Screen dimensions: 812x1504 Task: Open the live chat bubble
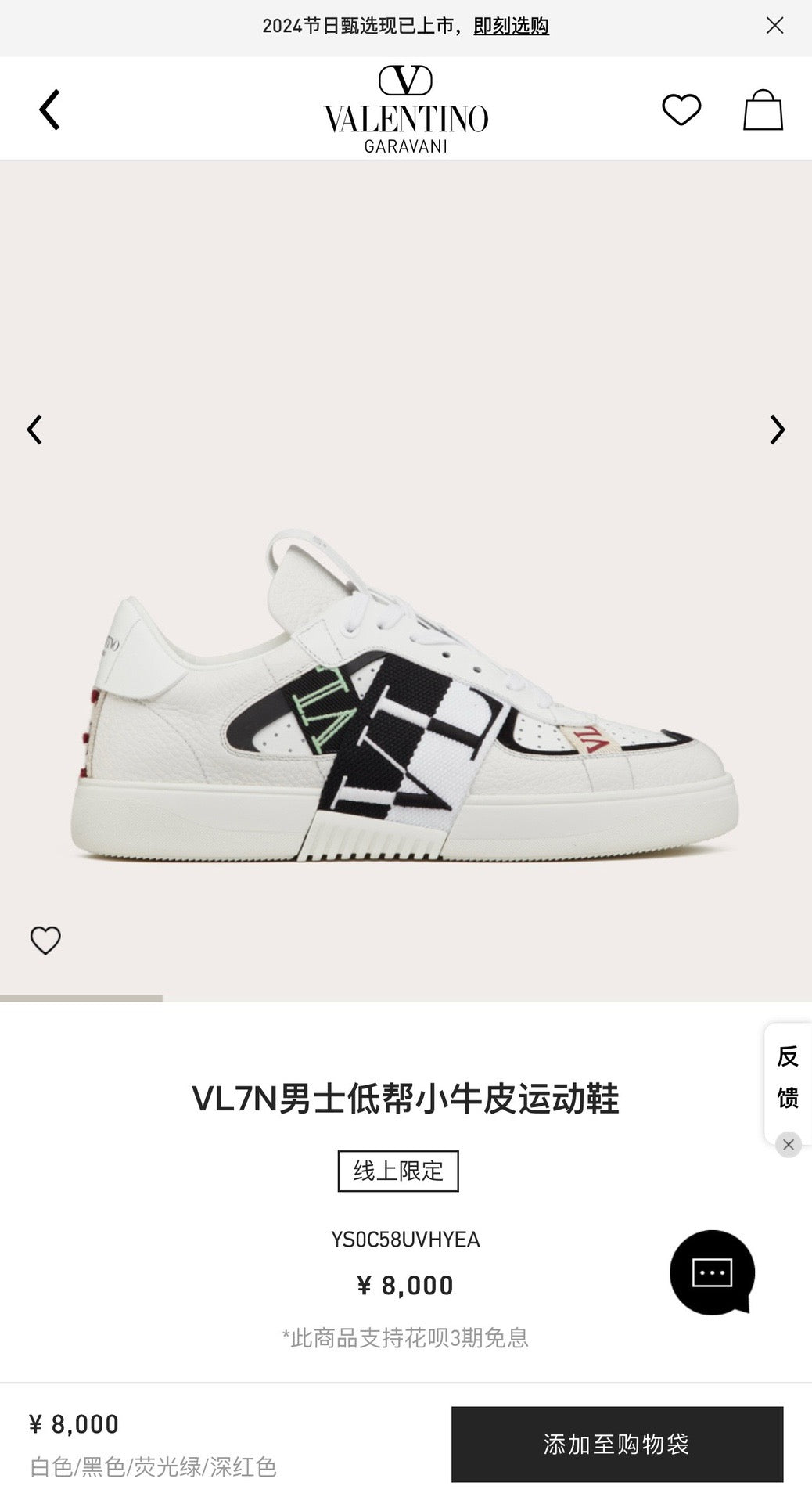tap(712, 1272)
